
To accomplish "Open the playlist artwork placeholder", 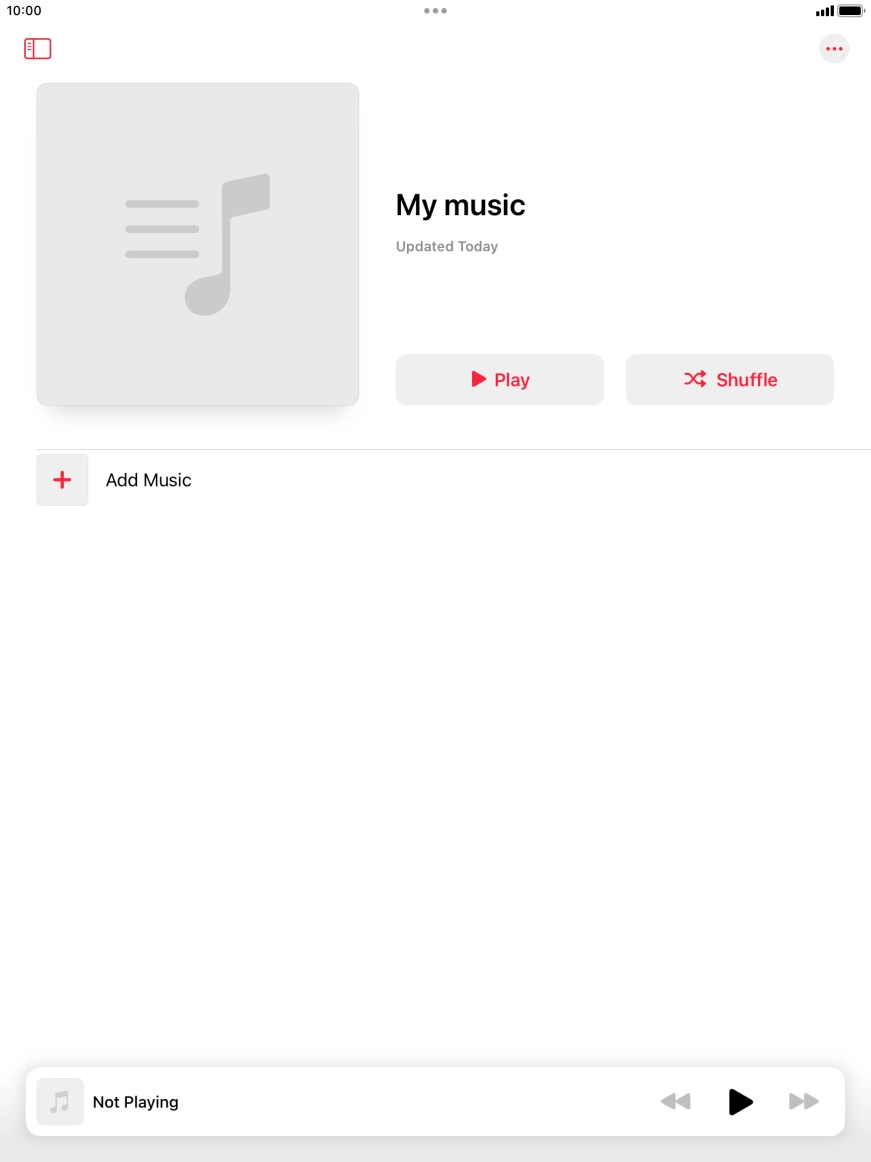I will 197,243.
